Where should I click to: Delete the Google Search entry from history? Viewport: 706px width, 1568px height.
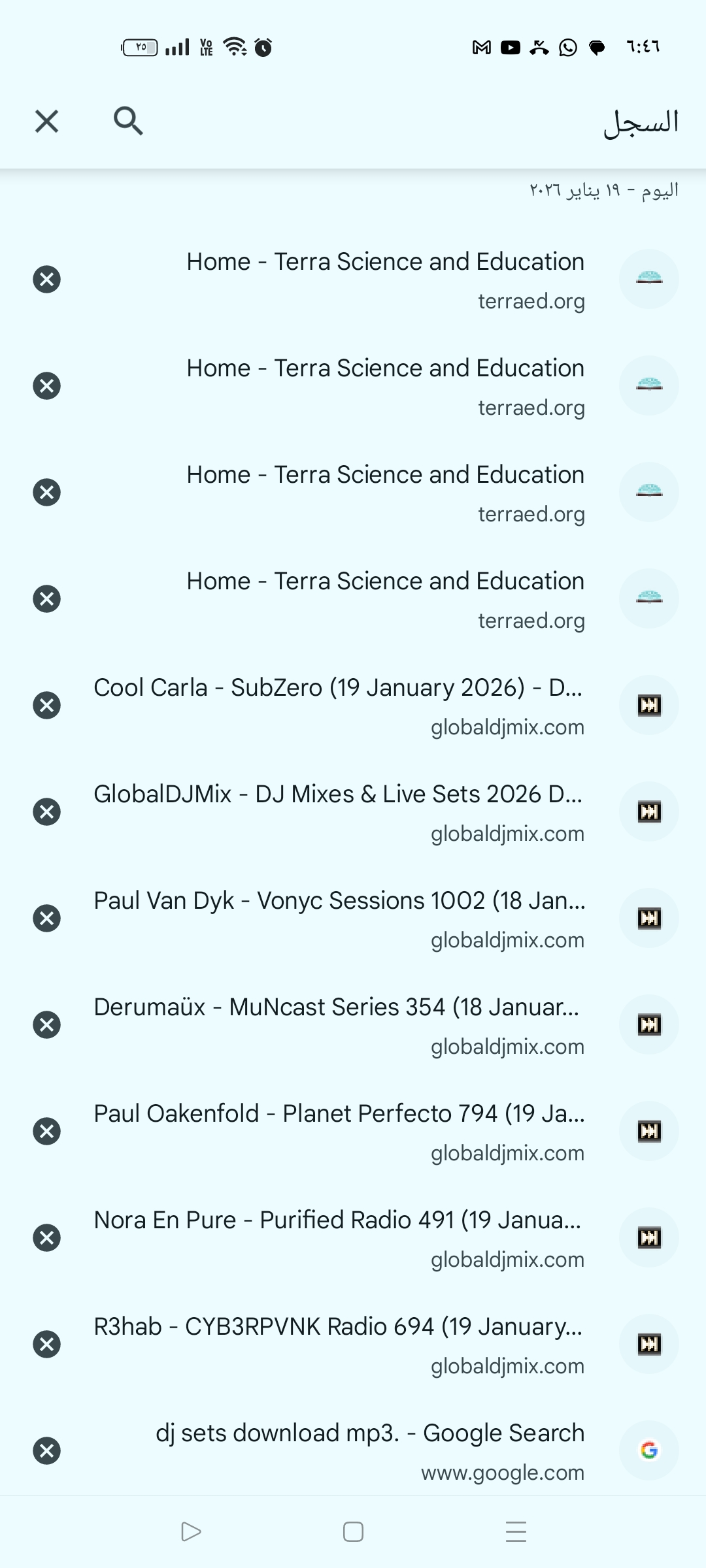(46, 1451)
